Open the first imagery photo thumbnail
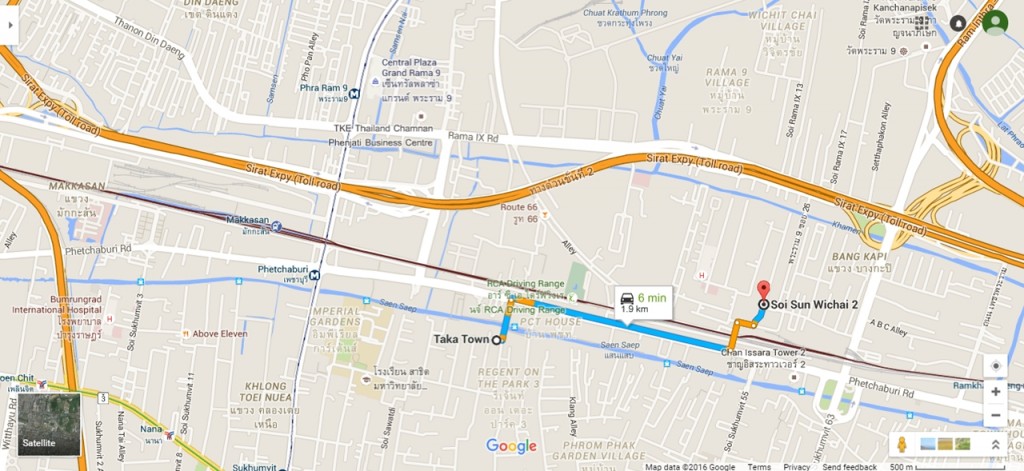The image size is (1024, 471). [x=927, y=445]
